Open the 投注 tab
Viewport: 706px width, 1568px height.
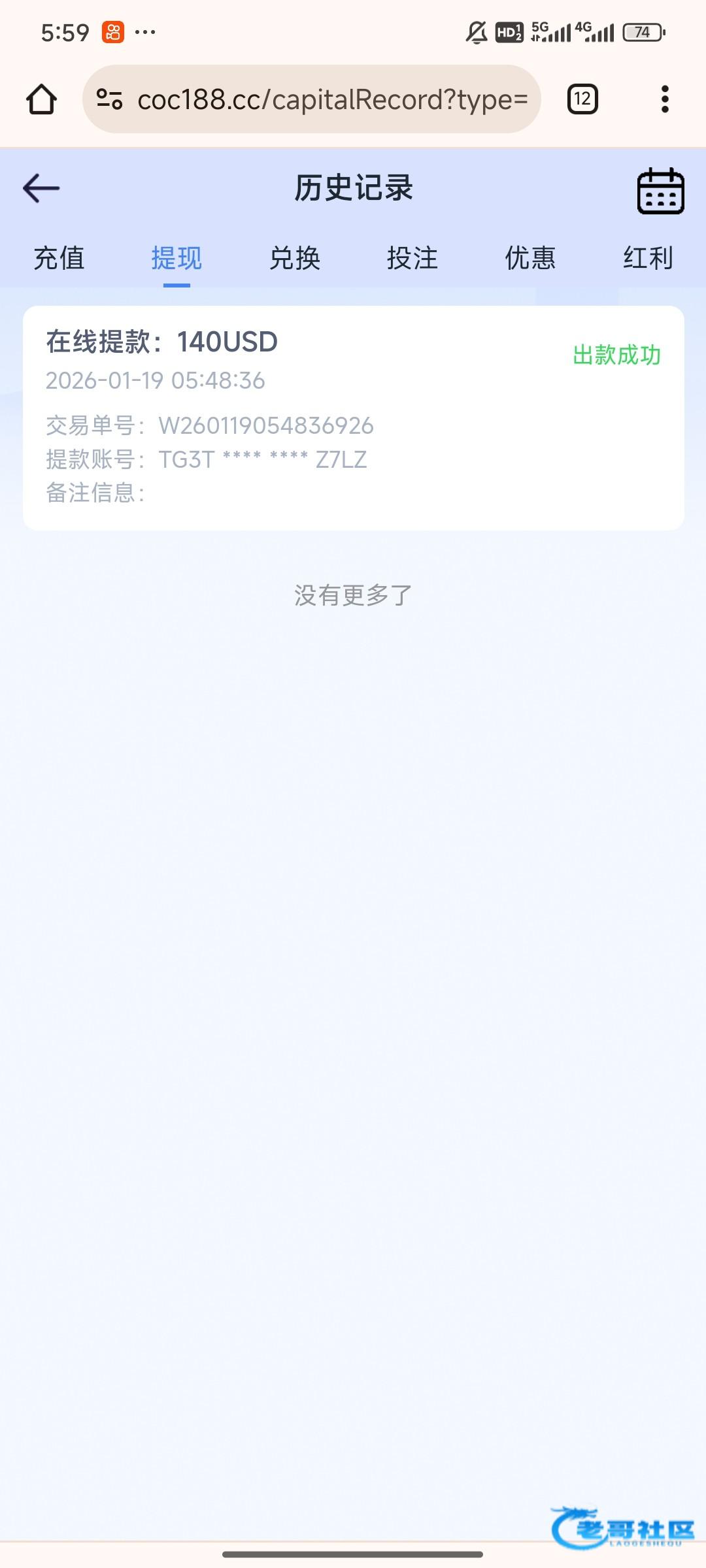pyautogui.click(x=412, y=258)
